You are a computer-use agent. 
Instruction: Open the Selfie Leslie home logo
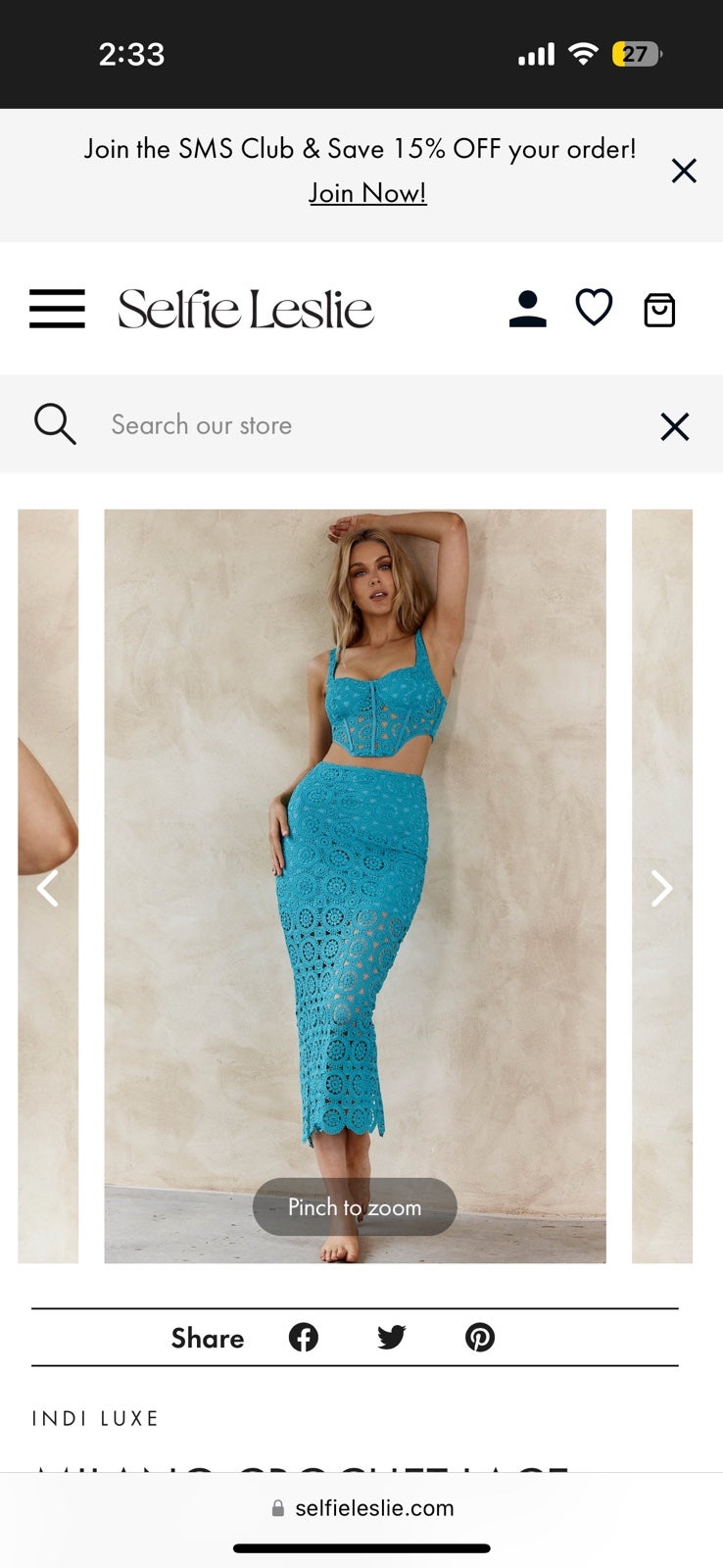(246, 310)
